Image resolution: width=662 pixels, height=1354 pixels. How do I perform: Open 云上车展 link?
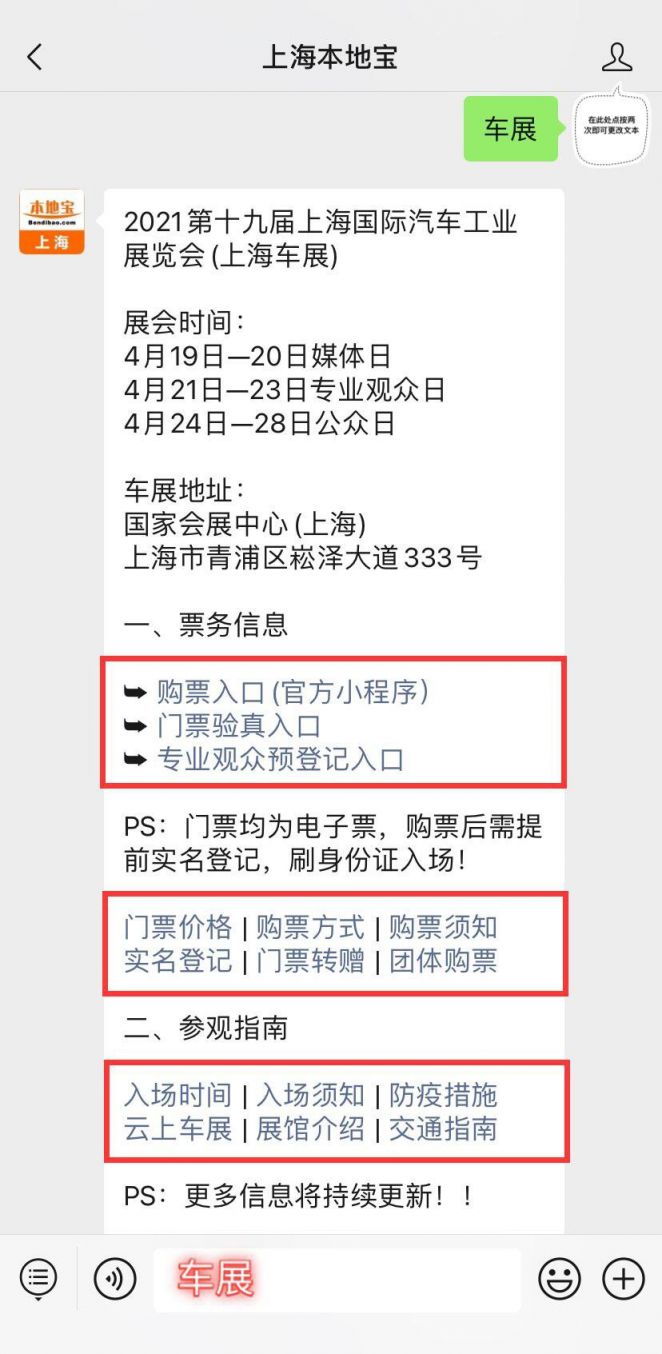[178, 1129]
